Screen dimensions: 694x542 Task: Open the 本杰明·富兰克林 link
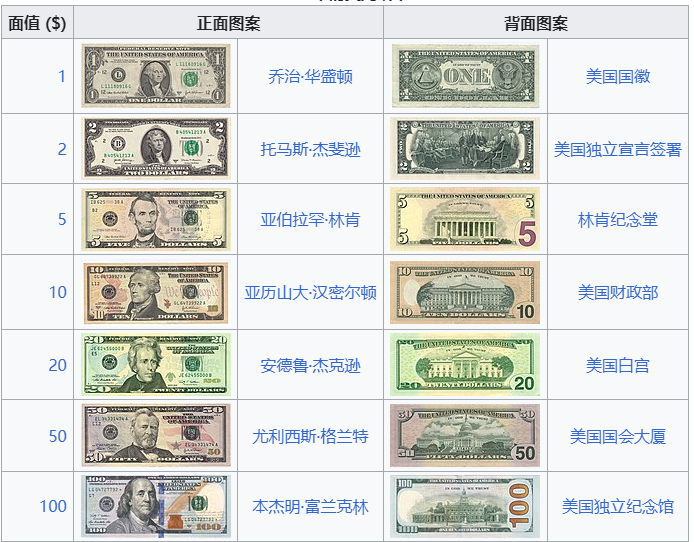310,507
